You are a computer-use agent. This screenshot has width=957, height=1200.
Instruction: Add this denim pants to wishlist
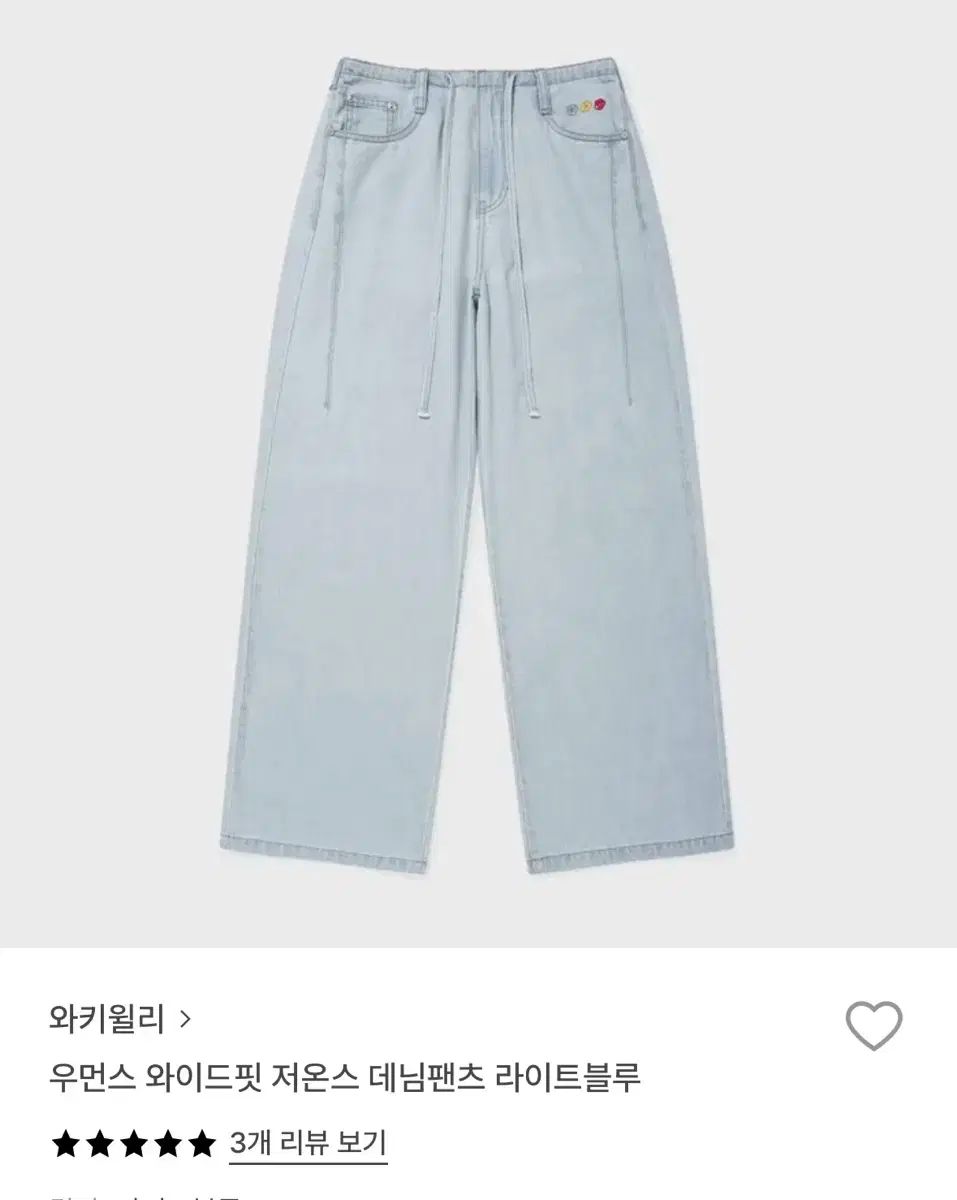[x=873, y=1025]
